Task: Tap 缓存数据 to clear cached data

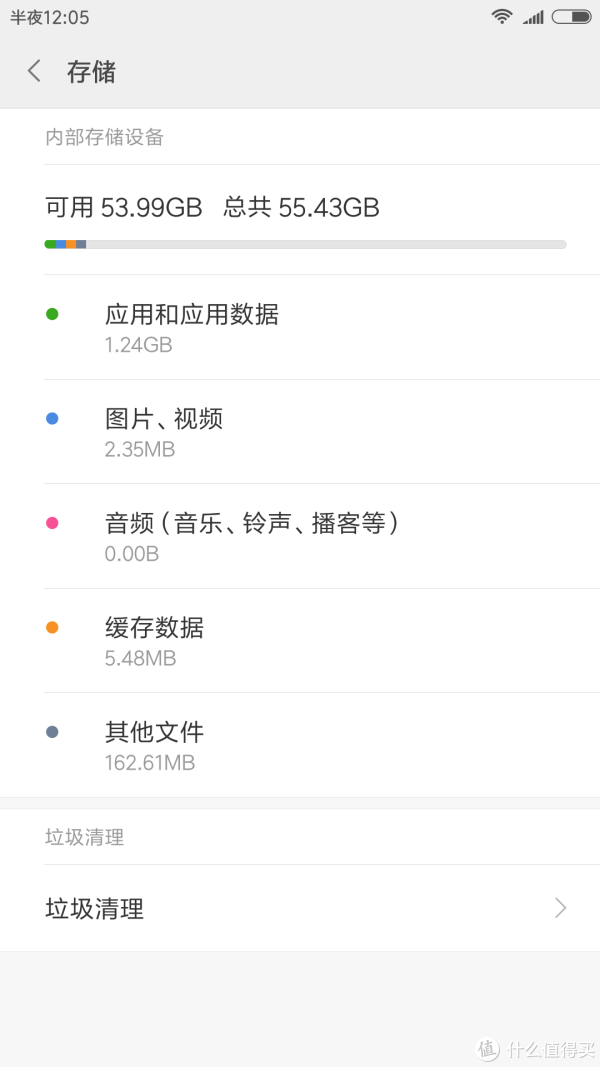Action: pos(300,641)
